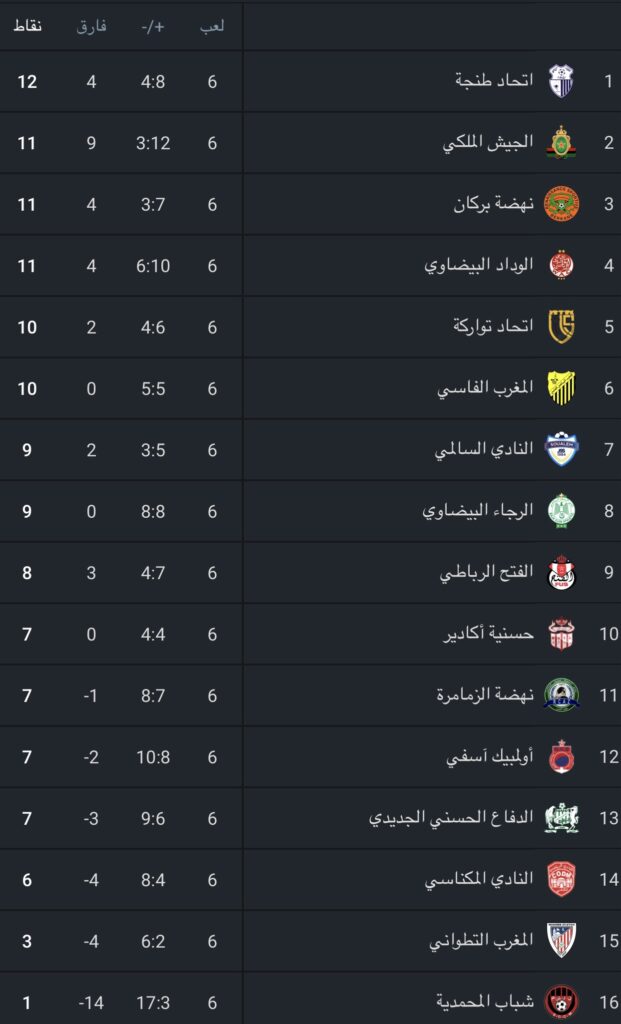Open النادي المكناسي team details
The image size is (621, 1024).
pyautogui.click(x=310, y=879)
